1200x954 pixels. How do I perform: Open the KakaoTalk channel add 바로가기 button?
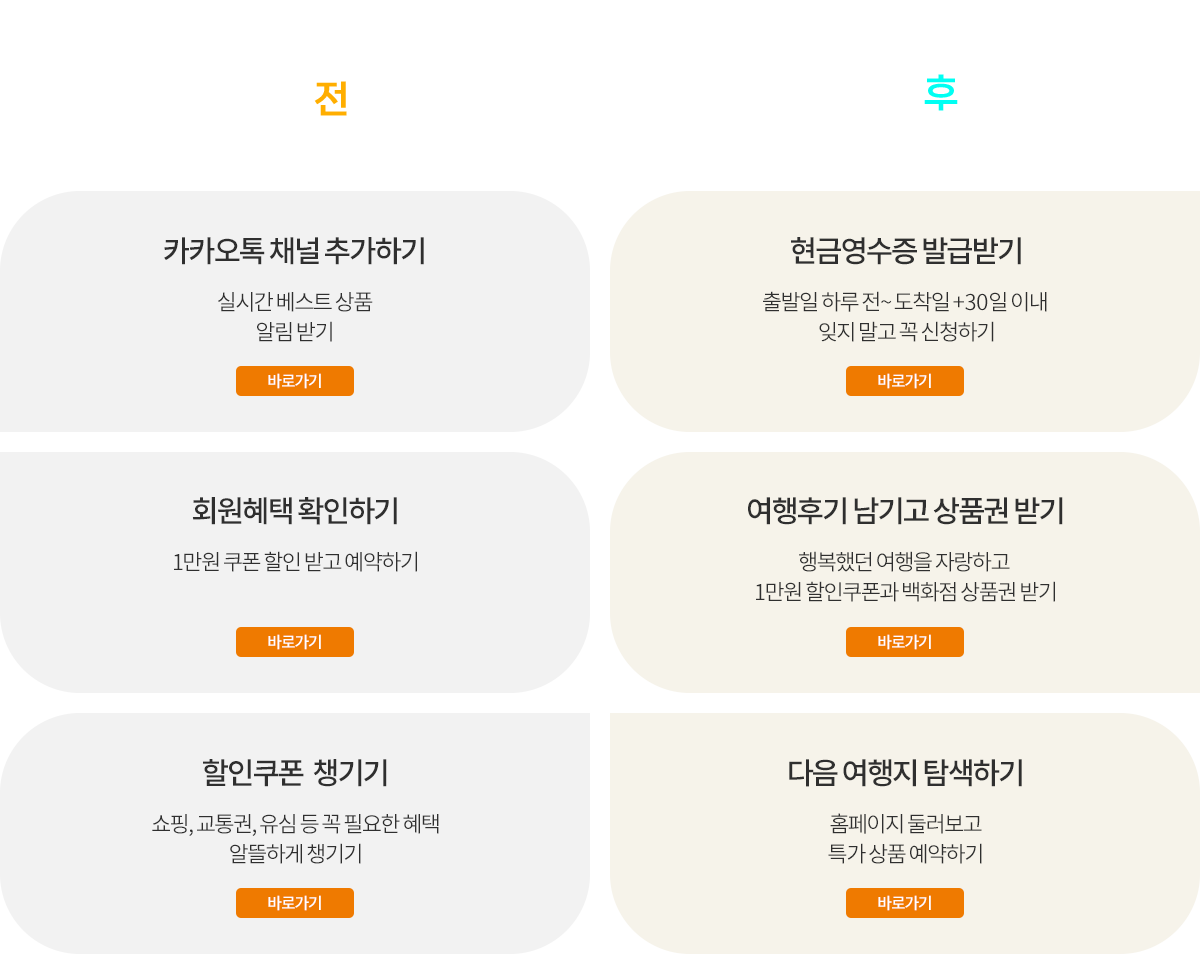[295, 381]
